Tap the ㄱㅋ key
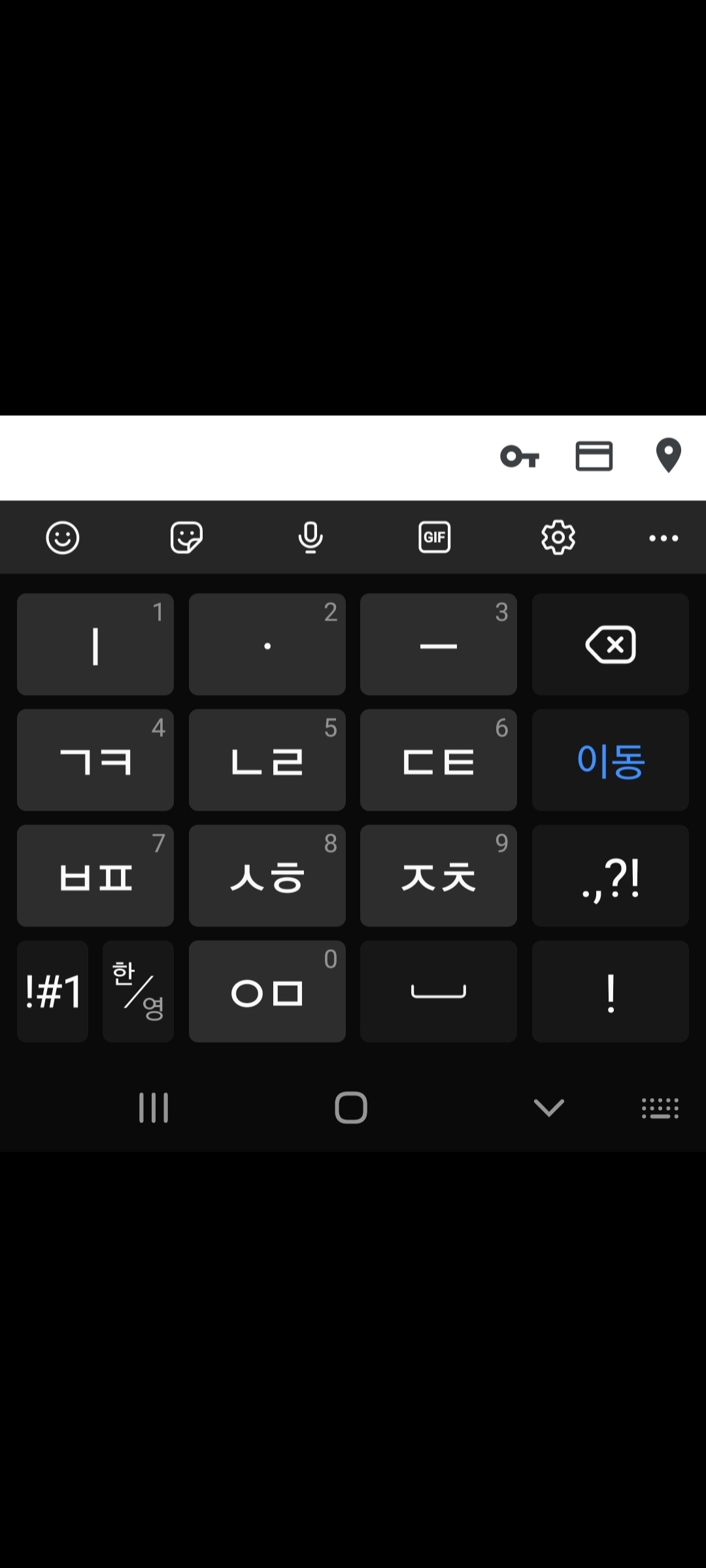The width and height of the screenshot is (706, 1568). pos(95,760)
